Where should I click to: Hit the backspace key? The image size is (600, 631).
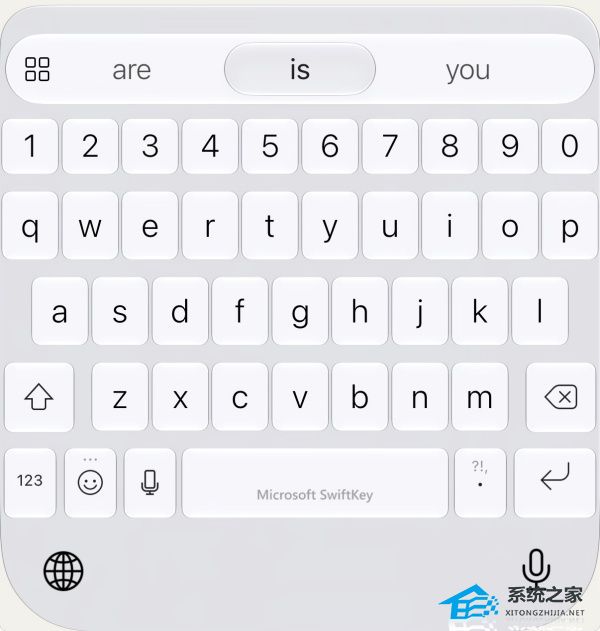561,397
